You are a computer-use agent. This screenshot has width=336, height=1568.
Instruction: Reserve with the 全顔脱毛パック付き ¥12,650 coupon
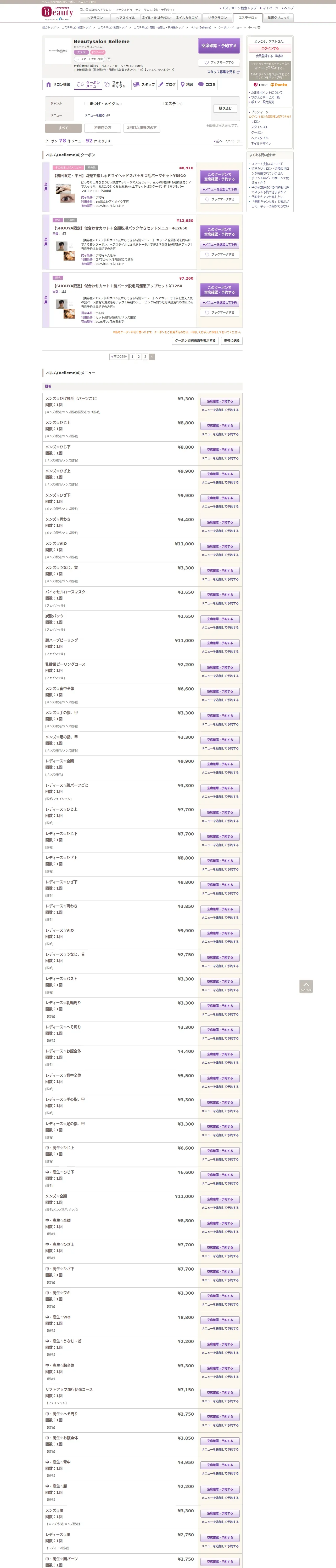[220, 232]
